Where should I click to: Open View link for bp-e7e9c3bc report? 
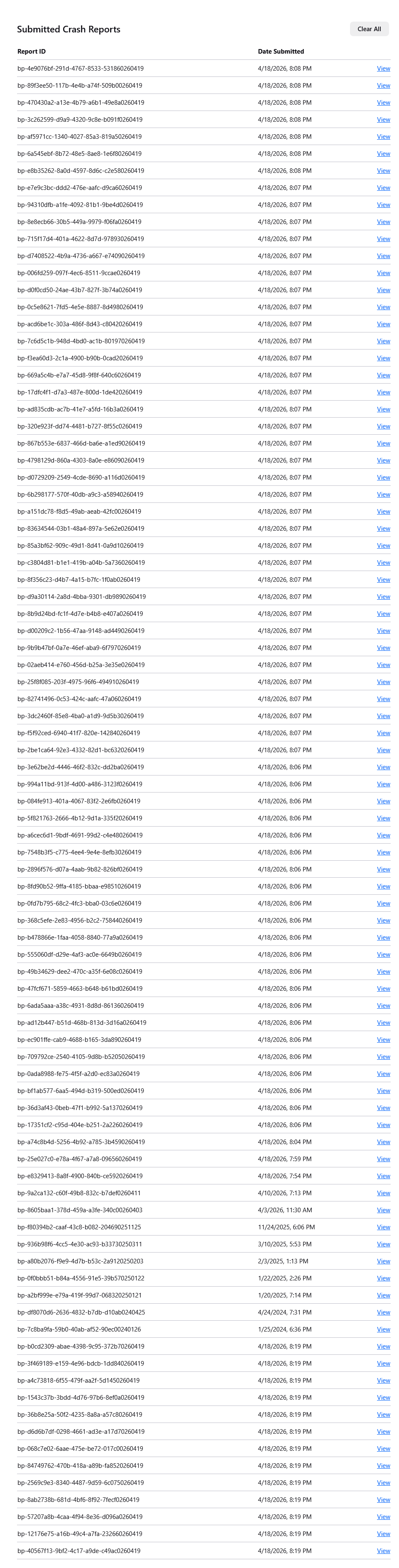pyautogui.click(x=383, y=187)
